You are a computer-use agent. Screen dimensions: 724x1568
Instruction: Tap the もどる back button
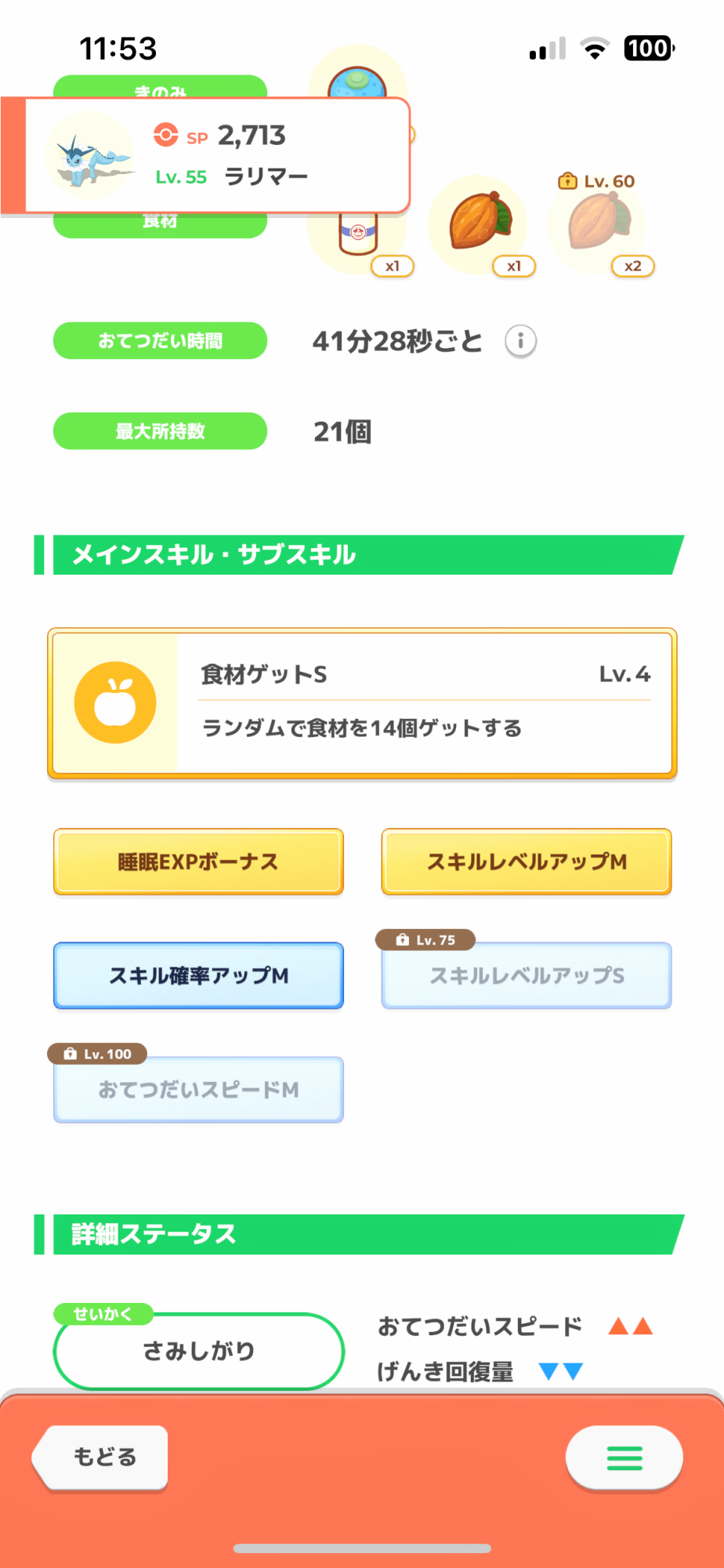tap(100, 1457)
